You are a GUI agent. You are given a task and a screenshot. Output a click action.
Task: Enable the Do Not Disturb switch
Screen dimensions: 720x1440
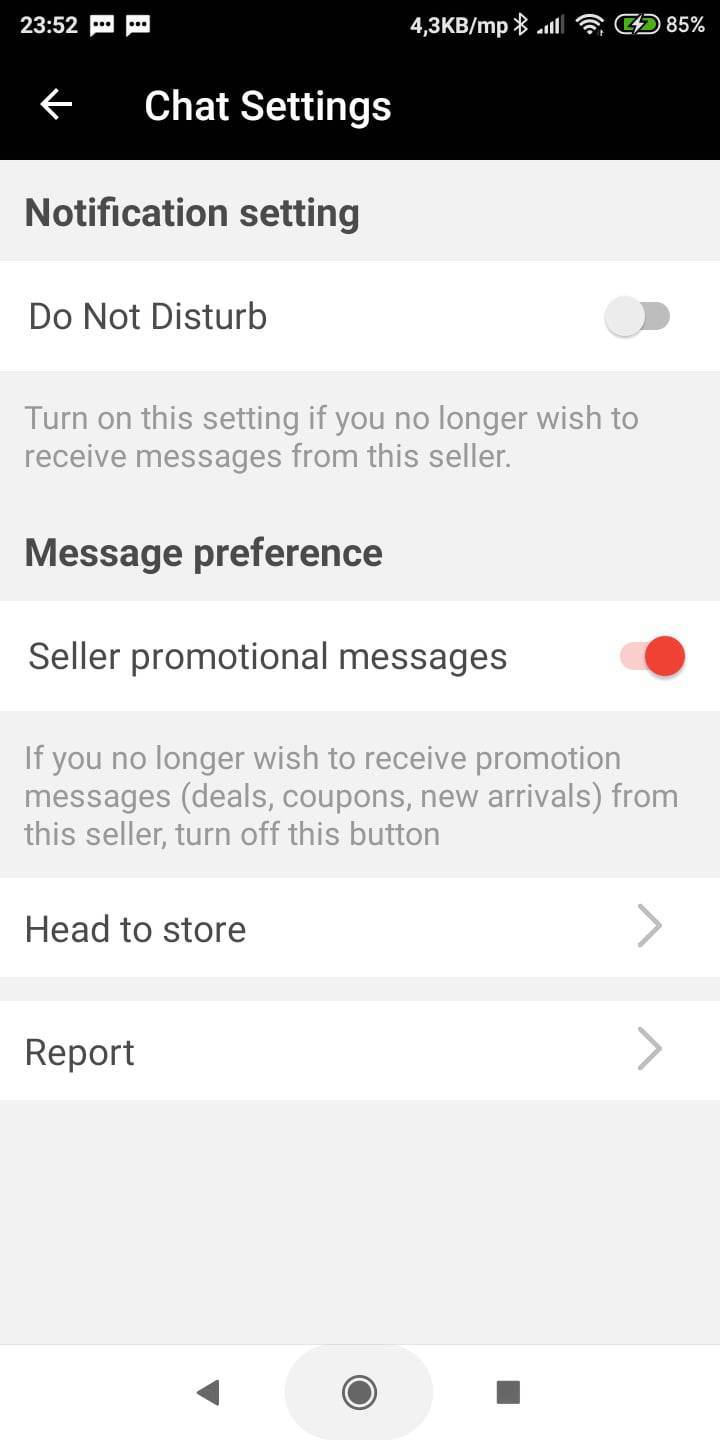point(638,317)
